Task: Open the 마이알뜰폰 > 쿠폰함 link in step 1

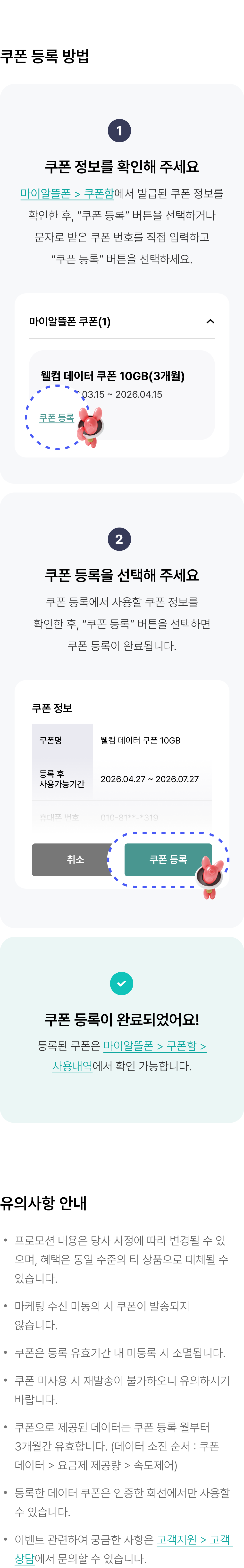Action: [x=67, y=194]
